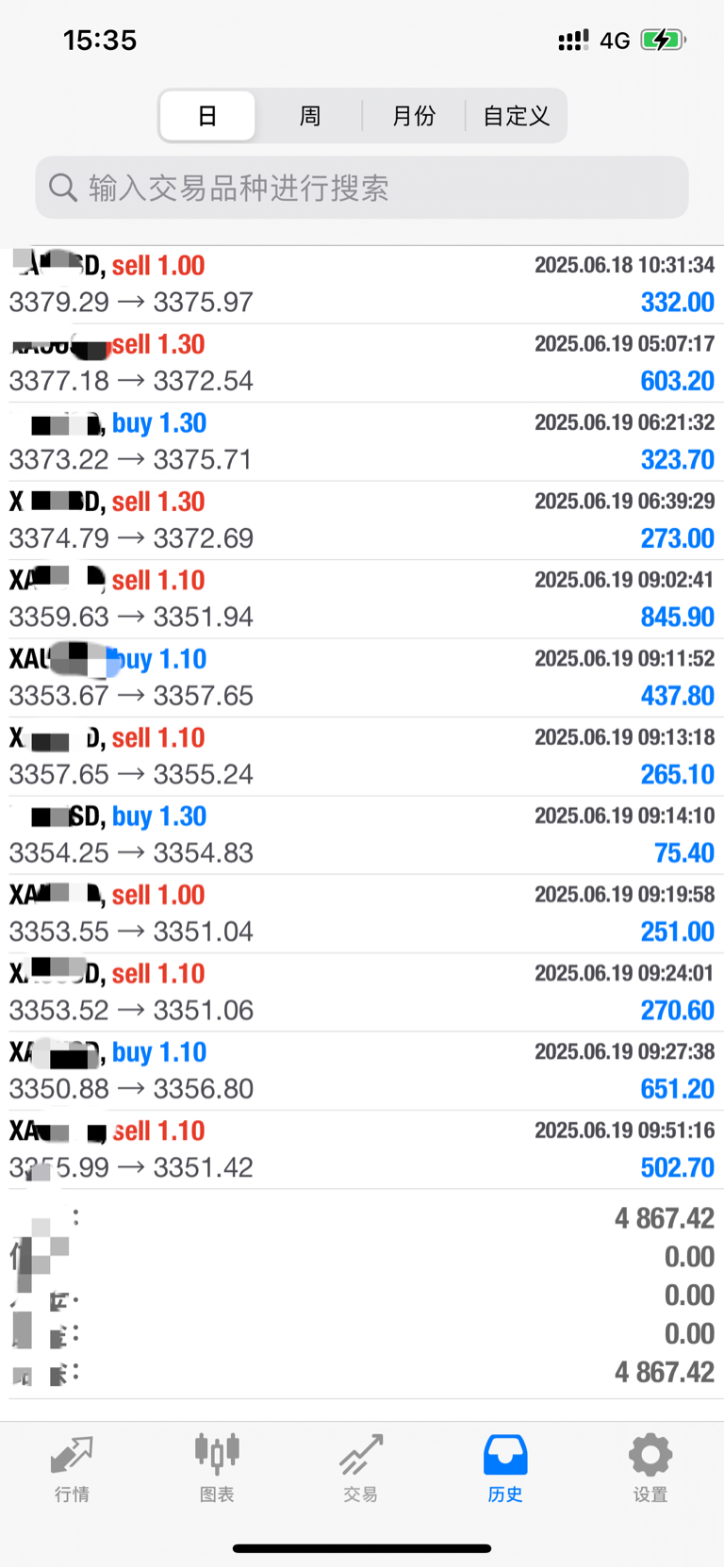Open the 设置 settings tab
724x1568 pixels.
click(650, 1468)
